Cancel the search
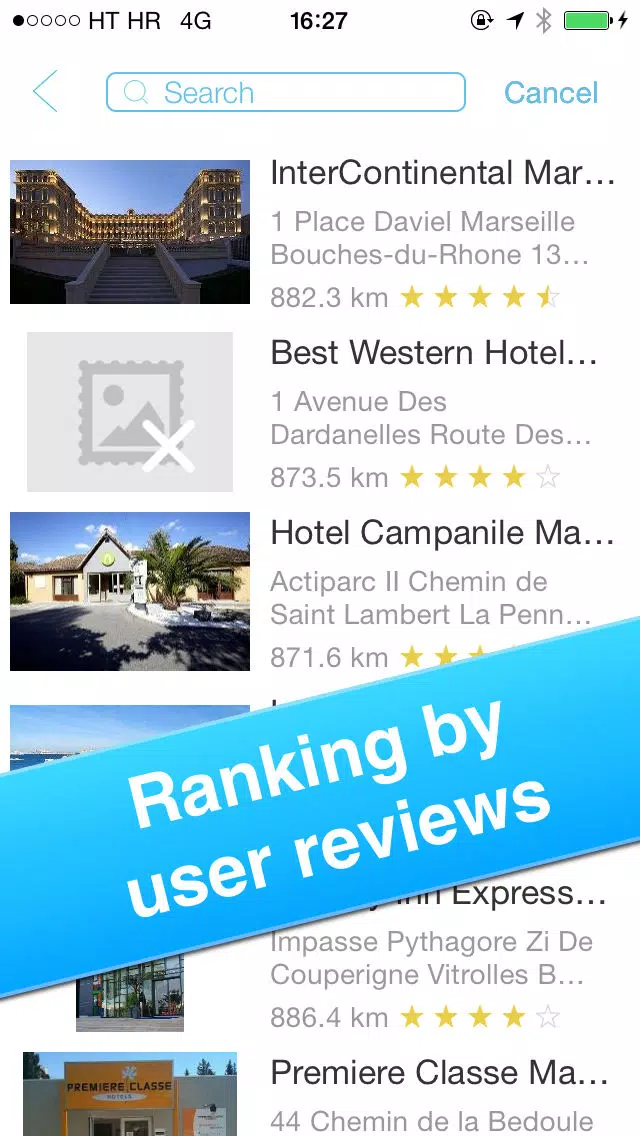 [550, 93]
